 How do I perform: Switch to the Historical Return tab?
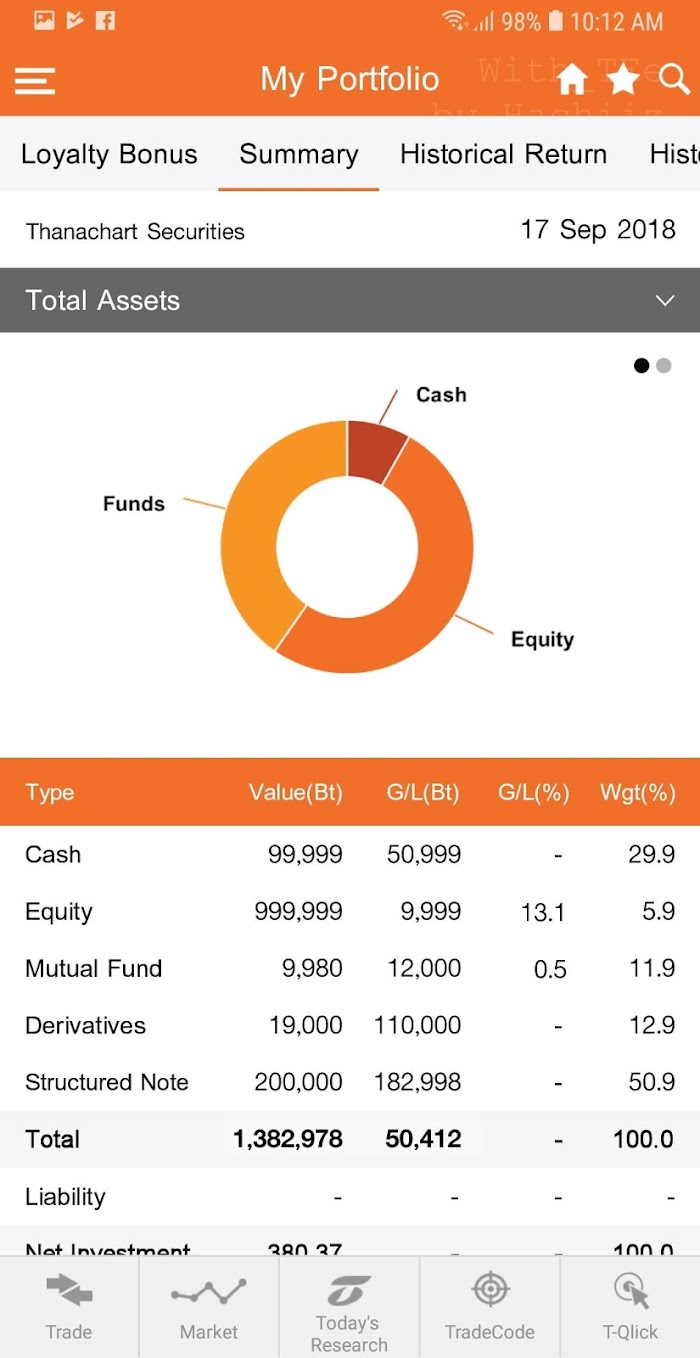coord(503,154)
